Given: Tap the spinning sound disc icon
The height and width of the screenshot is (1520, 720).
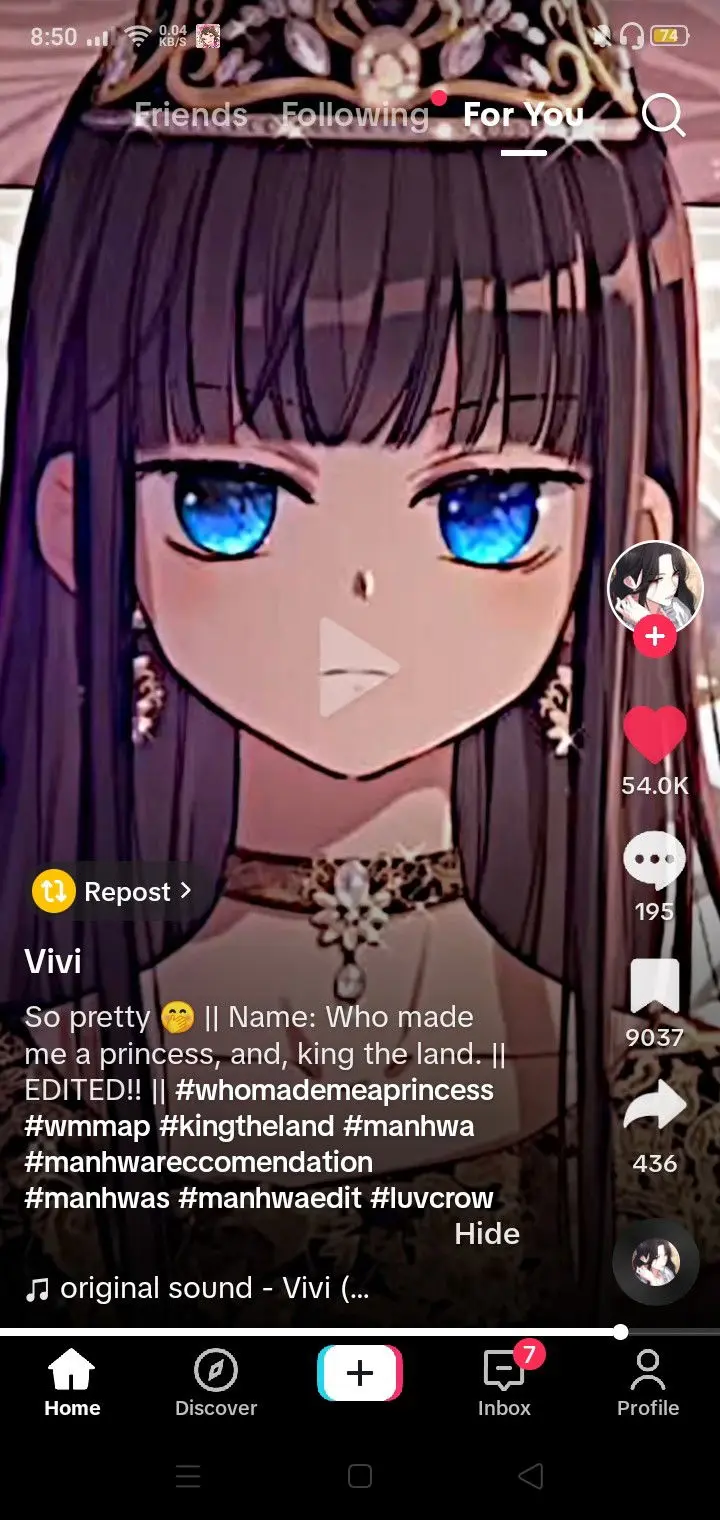Looking at the screenshot, I should 655,1262.
